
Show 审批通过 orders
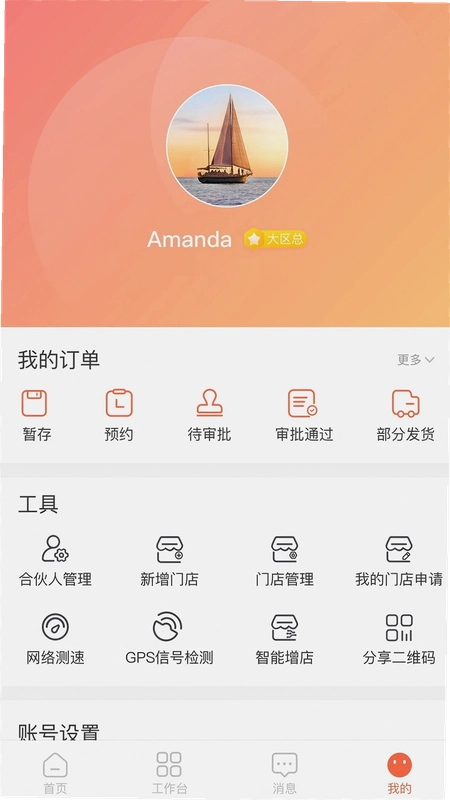point(304,415)
